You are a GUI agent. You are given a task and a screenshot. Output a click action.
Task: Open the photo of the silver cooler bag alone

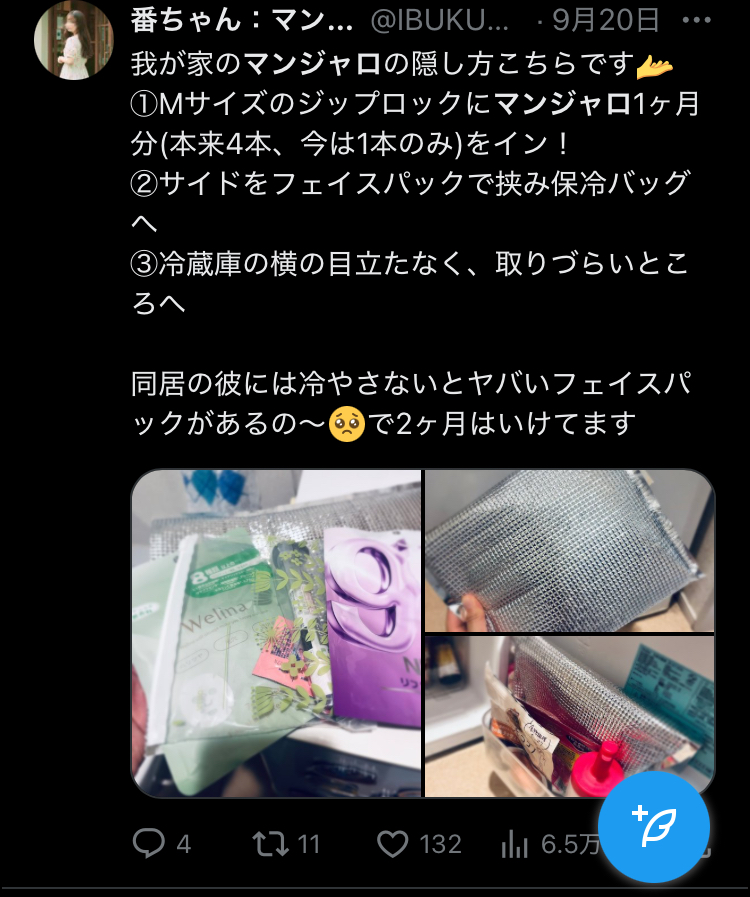pyautogui.click(x=569, y=550)
